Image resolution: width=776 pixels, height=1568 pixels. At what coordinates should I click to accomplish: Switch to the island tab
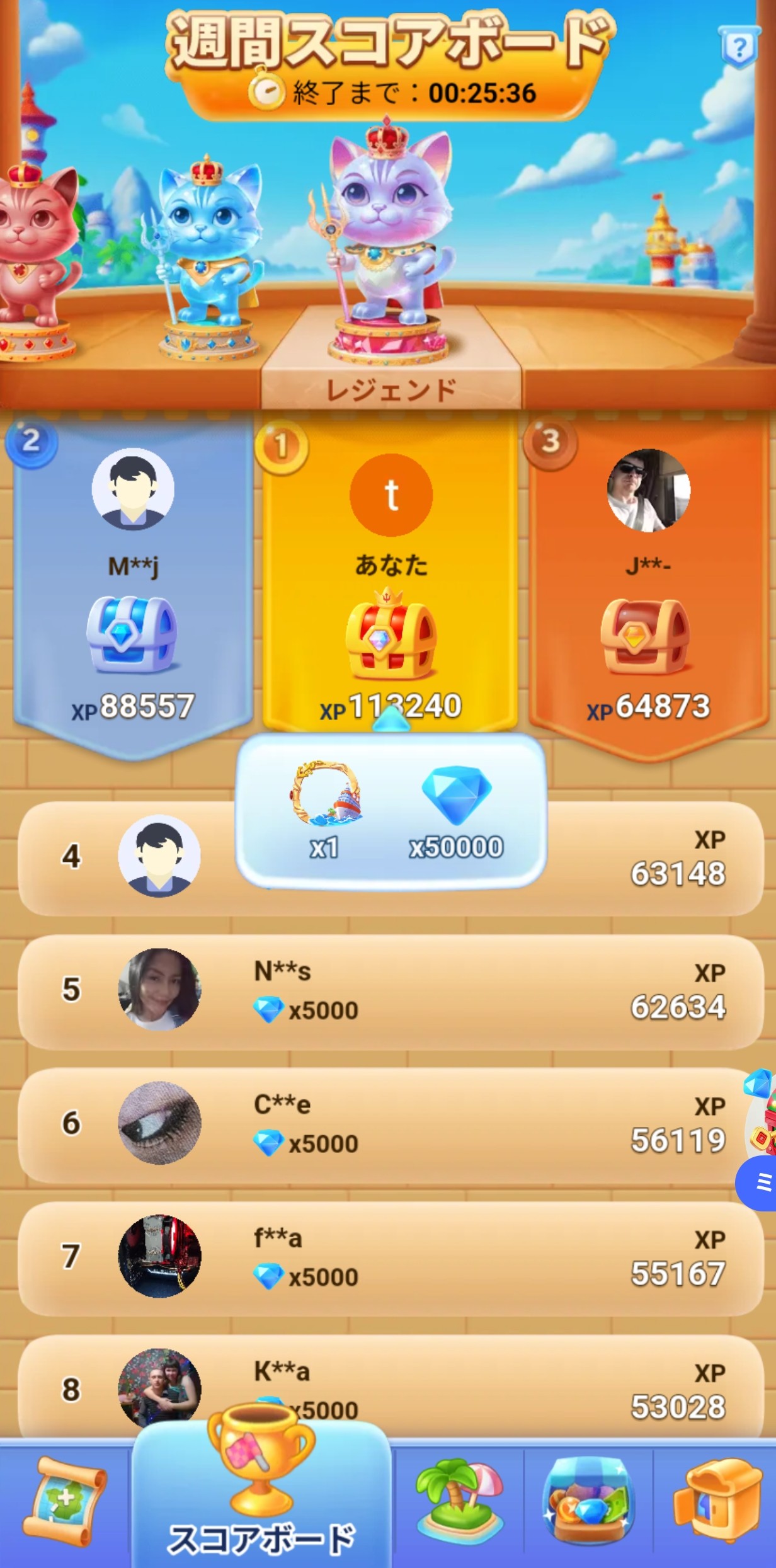(459, 1504)
